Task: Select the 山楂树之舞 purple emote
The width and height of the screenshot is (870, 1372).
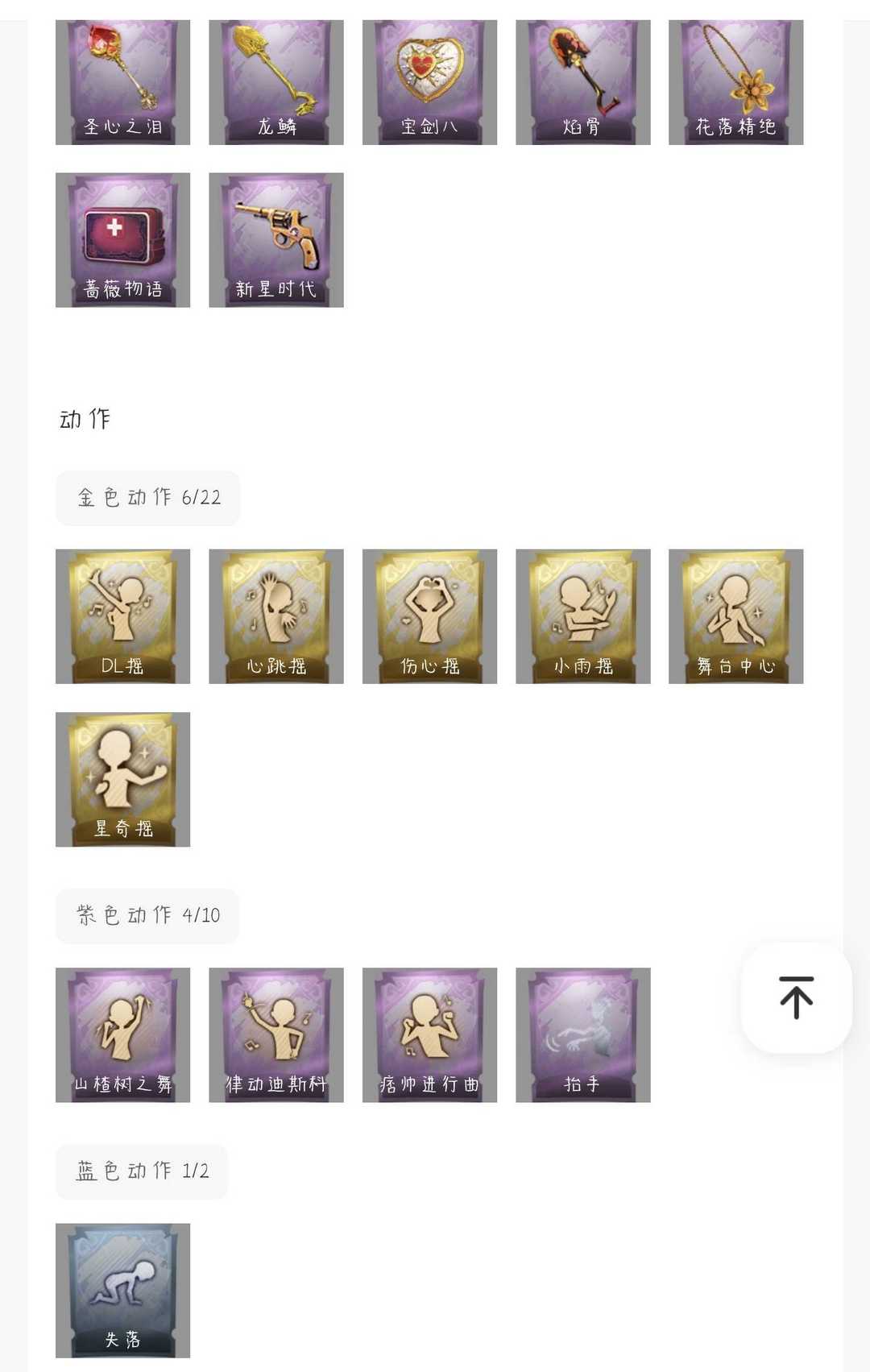Action: (122, 1034)
